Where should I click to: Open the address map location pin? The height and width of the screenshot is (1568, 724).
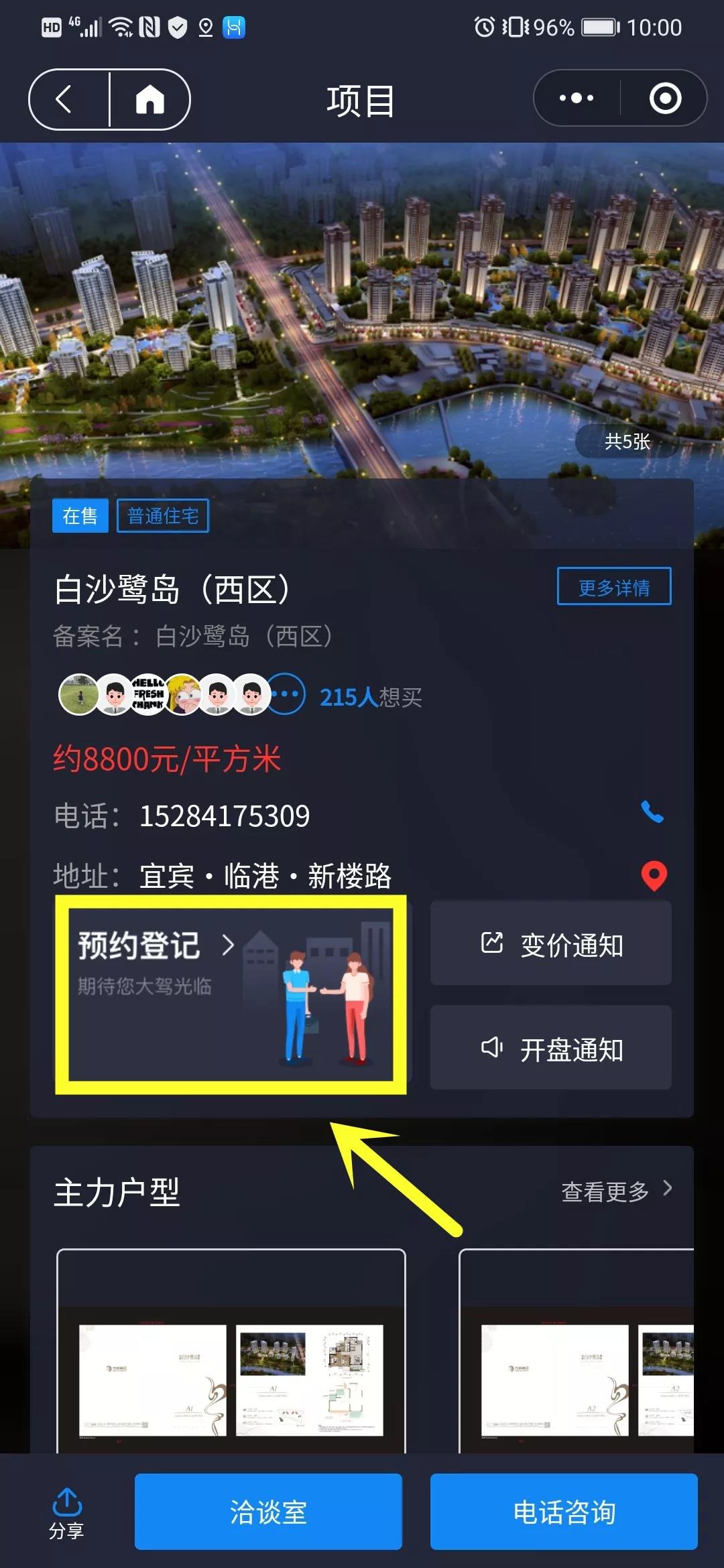click(654, 875)
